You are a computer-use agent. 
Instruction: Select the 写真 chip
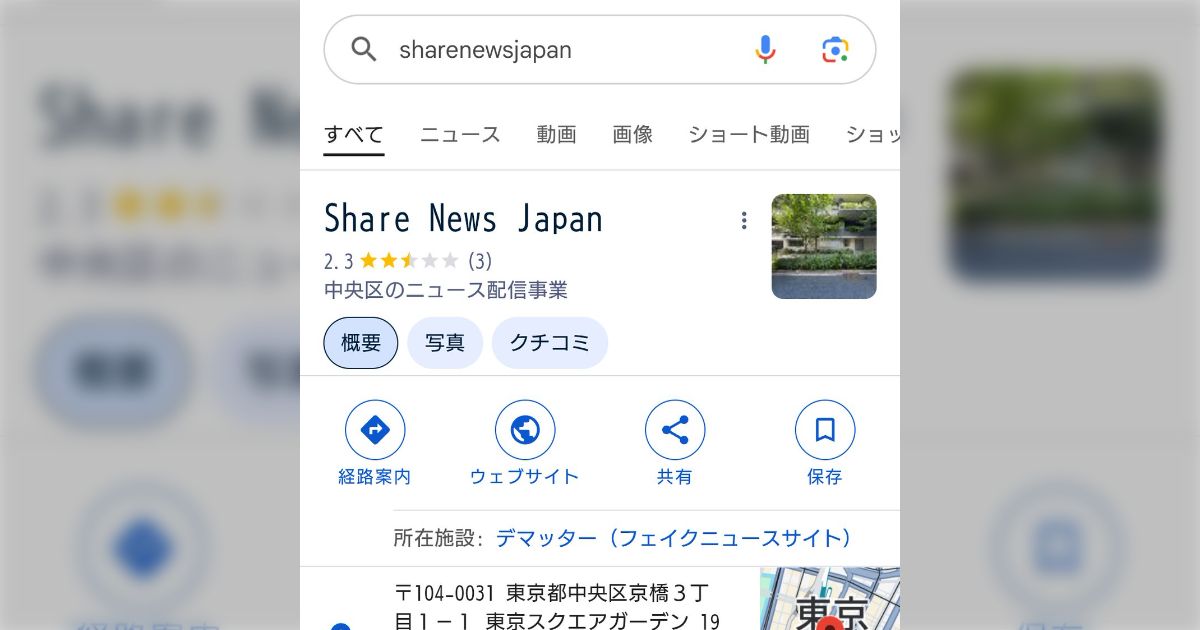445,343
